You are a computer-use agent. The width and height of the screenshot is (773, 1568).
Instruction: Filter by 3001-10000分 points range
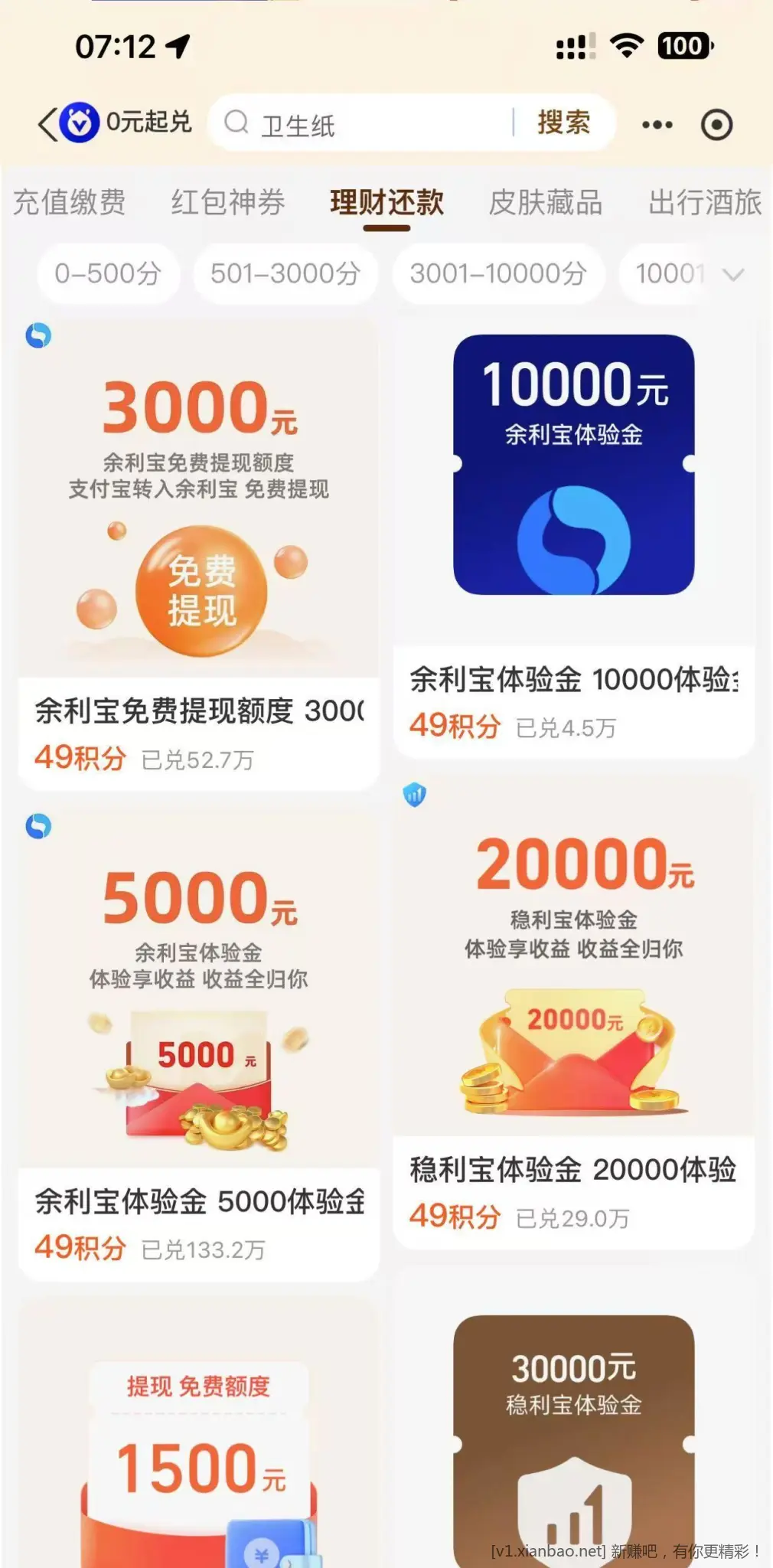coord(498,273)
